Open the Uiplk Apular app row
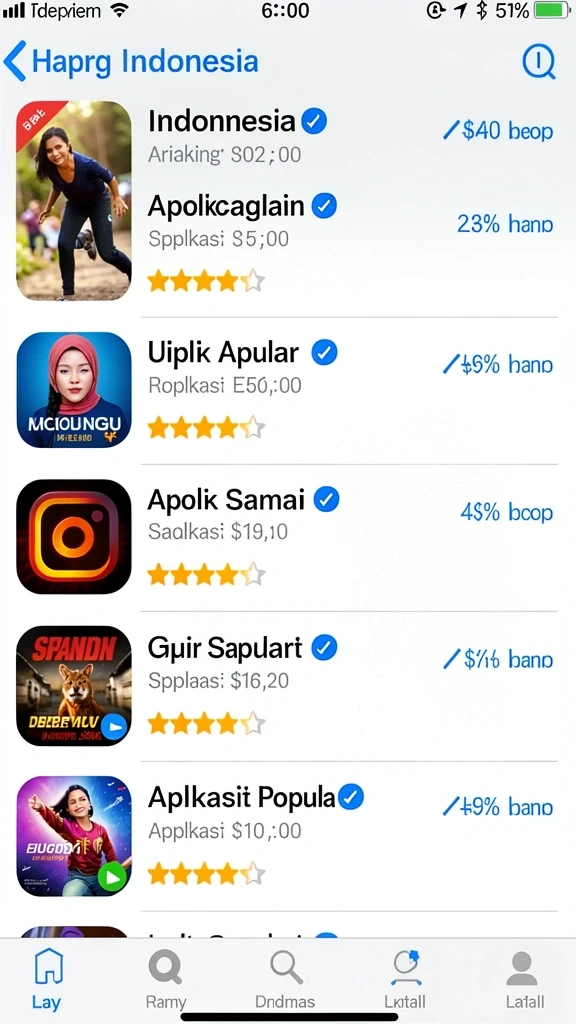Image resolution: width=576 pixels, height=1024 pixels. tap(287, 390)
